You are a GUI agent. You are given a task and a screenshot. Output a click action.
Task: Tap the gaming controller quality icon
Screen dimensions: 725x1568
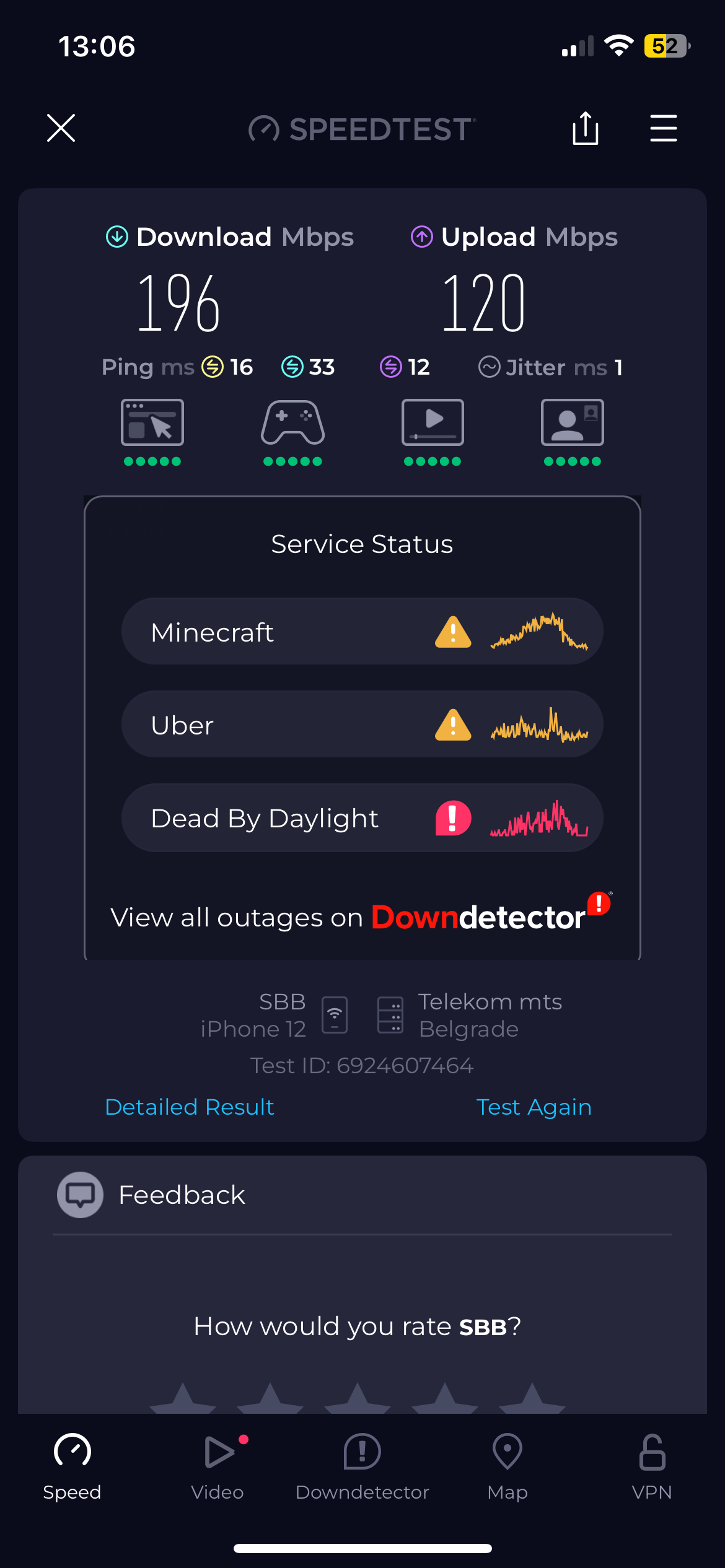(x=292, y=424)
